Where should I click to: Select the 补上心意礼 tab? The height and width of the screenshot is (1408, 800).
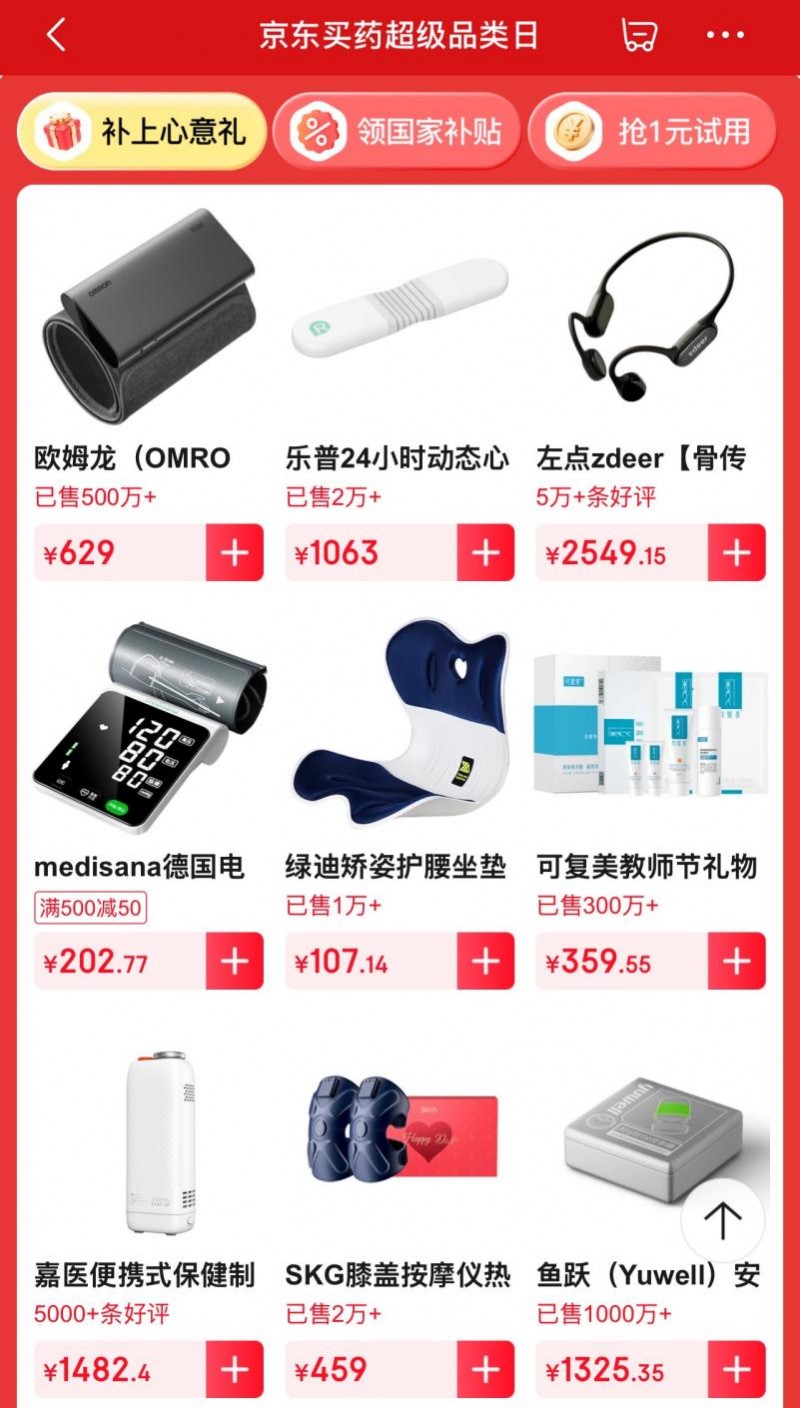(142, 131)
